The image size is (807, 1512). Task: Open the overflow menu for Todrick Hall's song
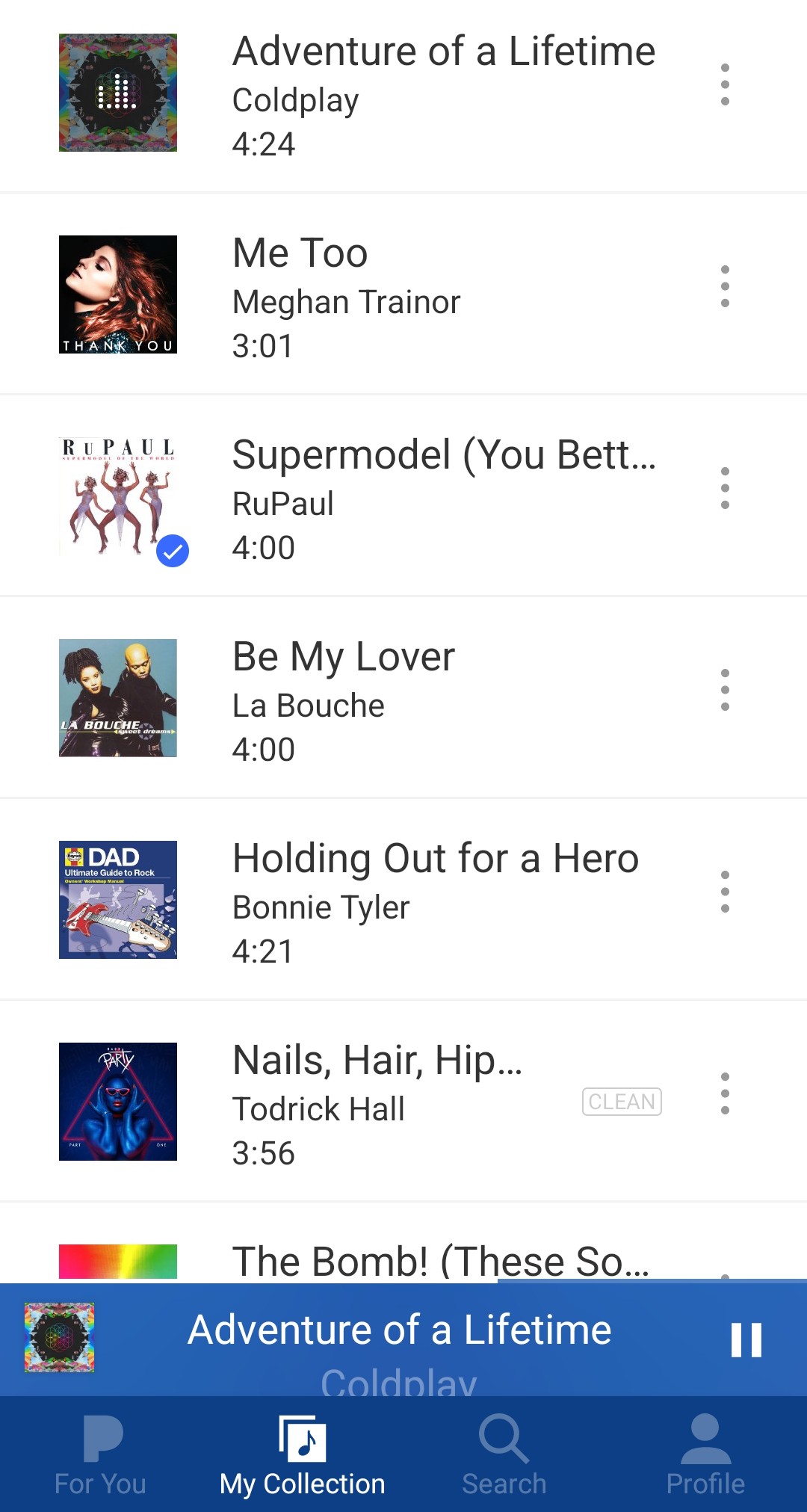point(724,1093)
